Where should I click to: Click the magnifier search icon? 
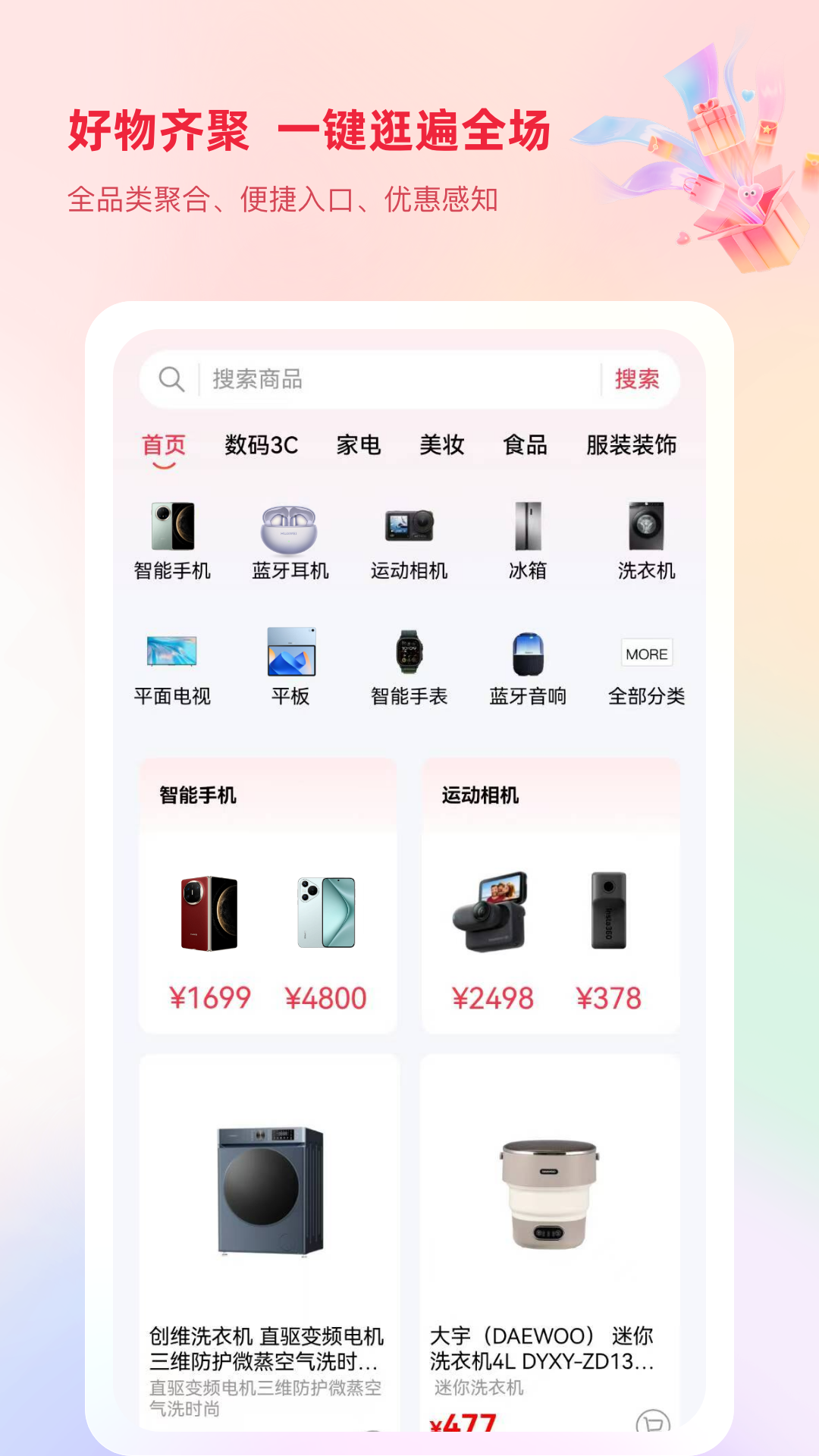point(171,379)
